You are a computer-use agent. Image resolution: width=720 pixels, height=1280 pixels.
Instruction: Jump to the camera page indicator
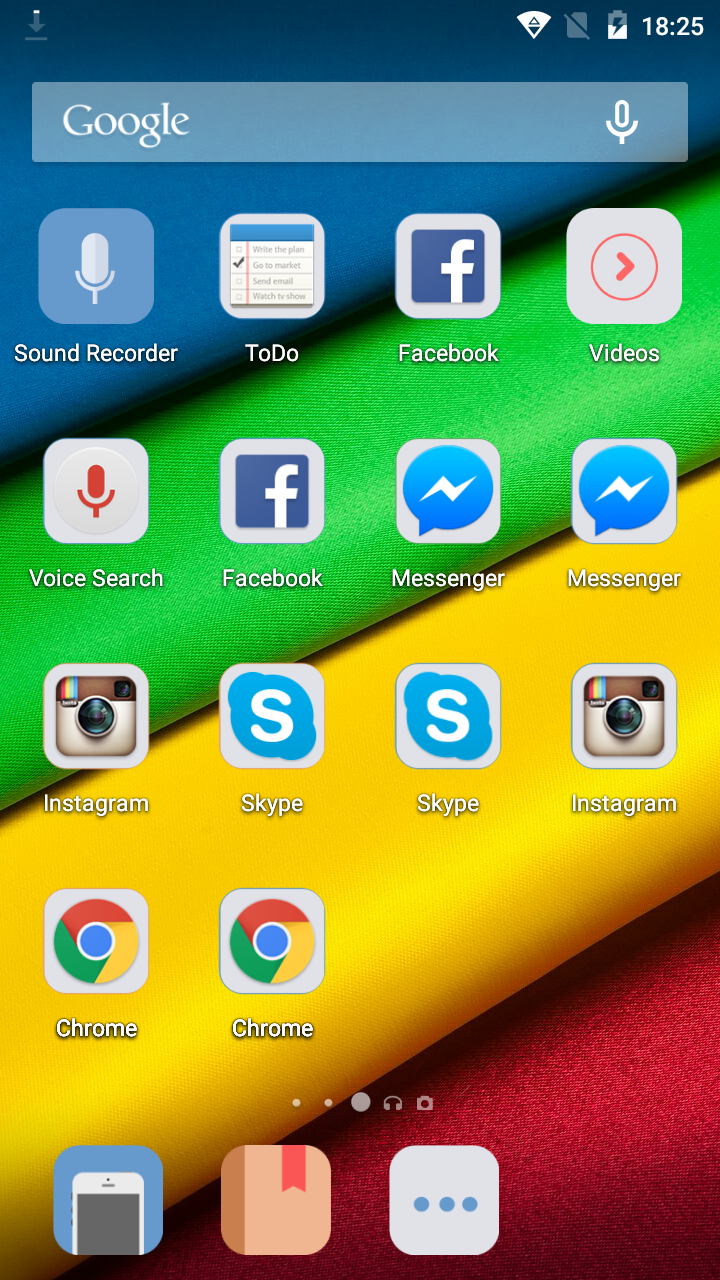point(425,1103)
